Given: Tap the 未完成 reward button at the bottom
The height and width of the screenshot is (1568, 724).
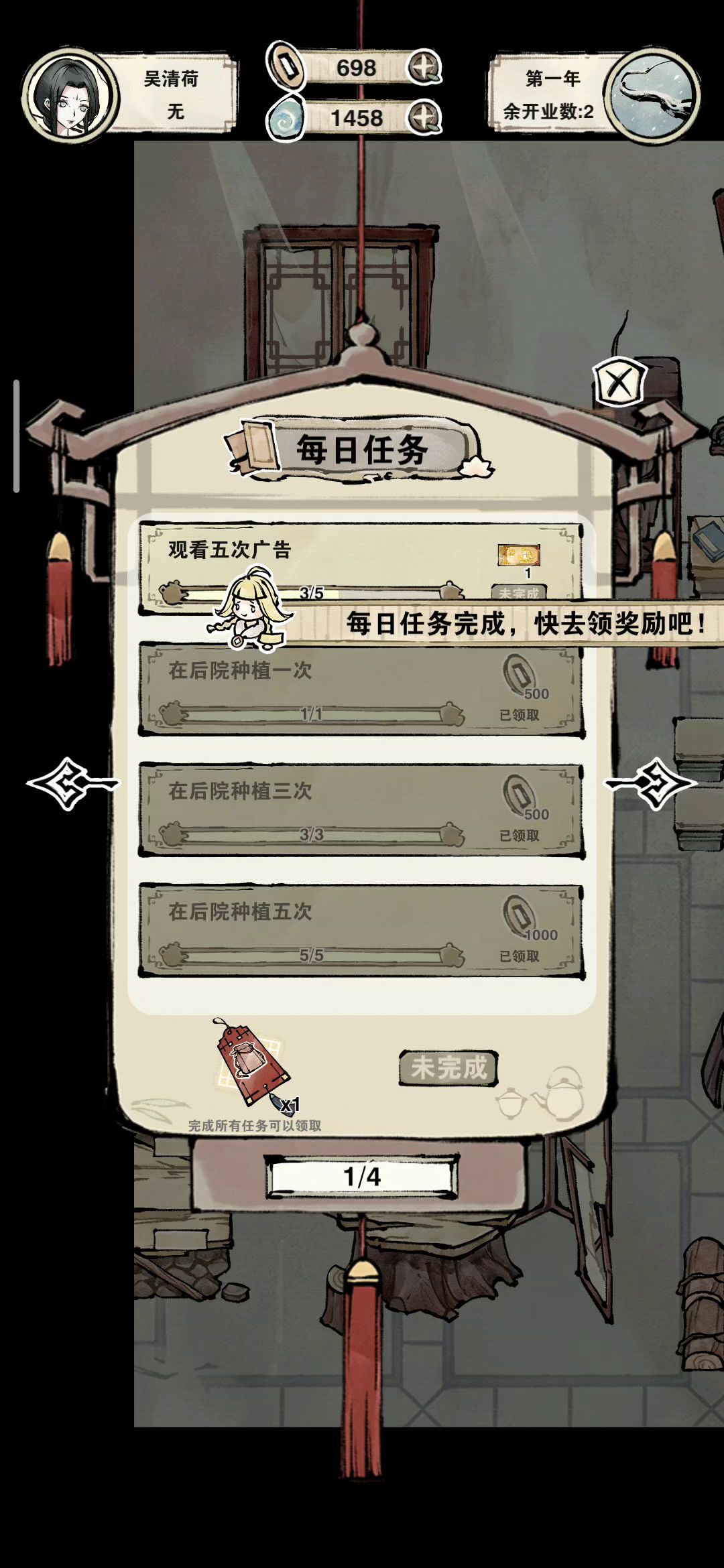Looking at the screenshot, I should point(448,1068).
